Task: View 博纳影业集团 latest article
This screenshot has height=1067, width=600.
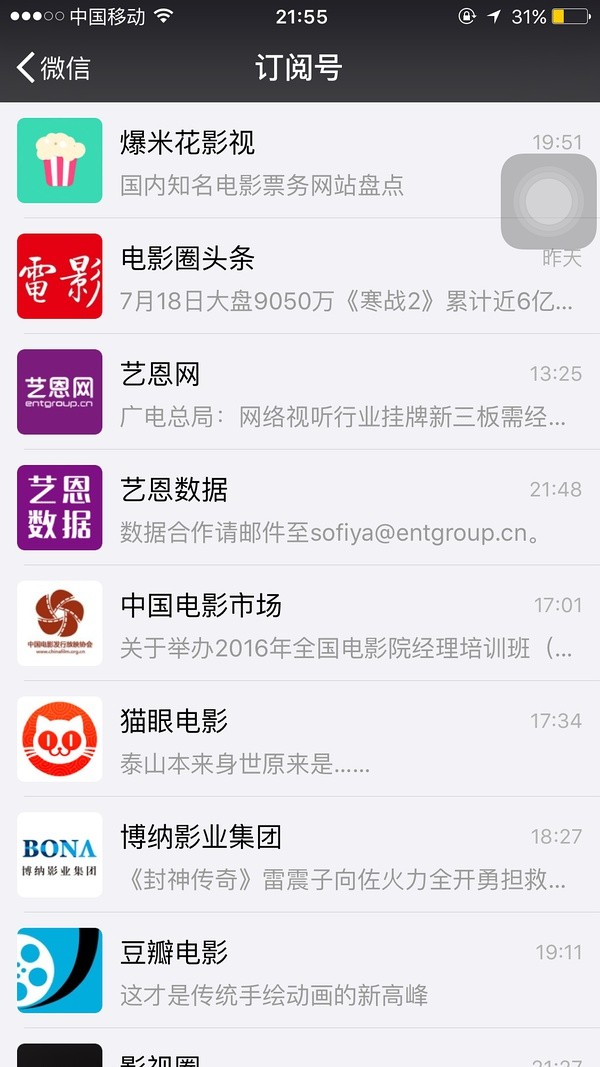Action: pos(300,855)
